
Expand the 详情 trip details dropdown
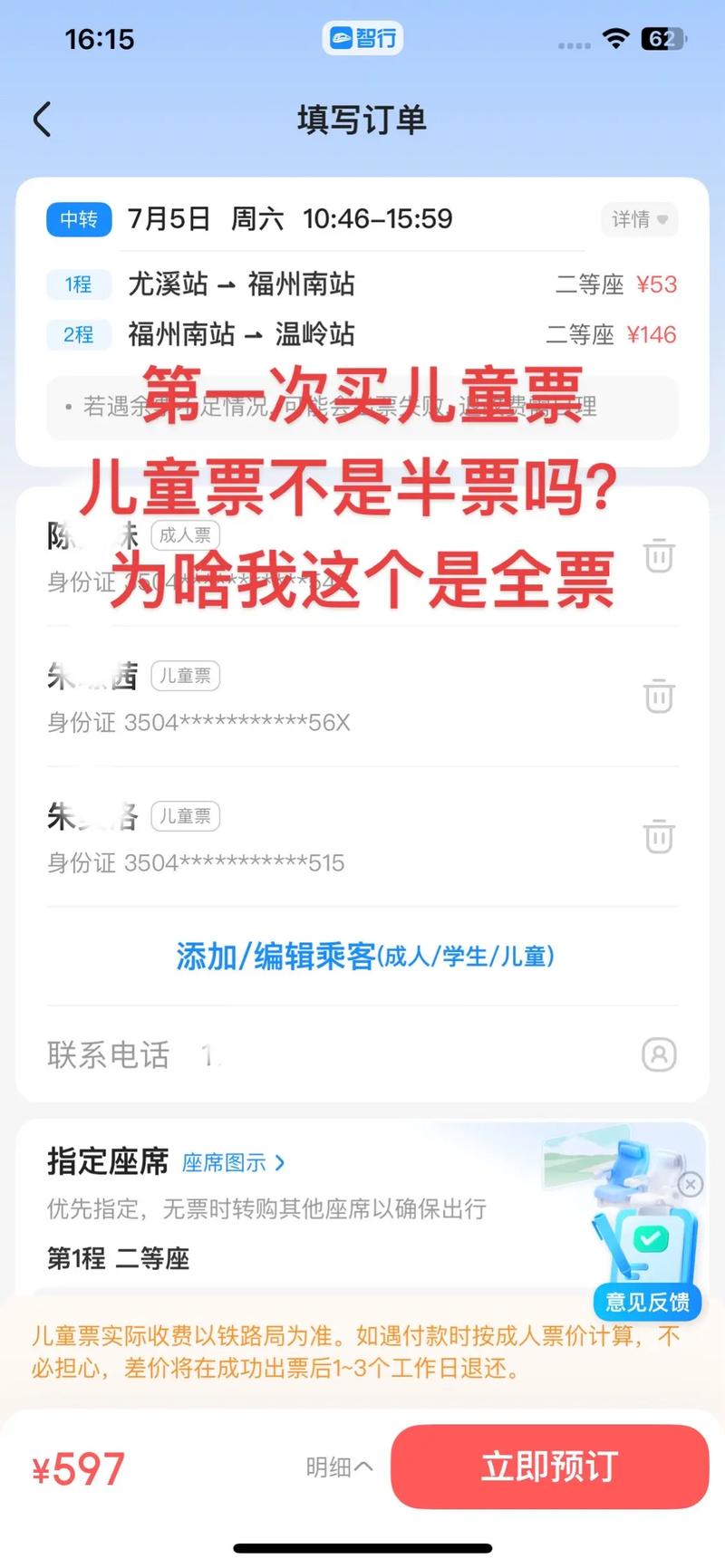pos(638,219)
